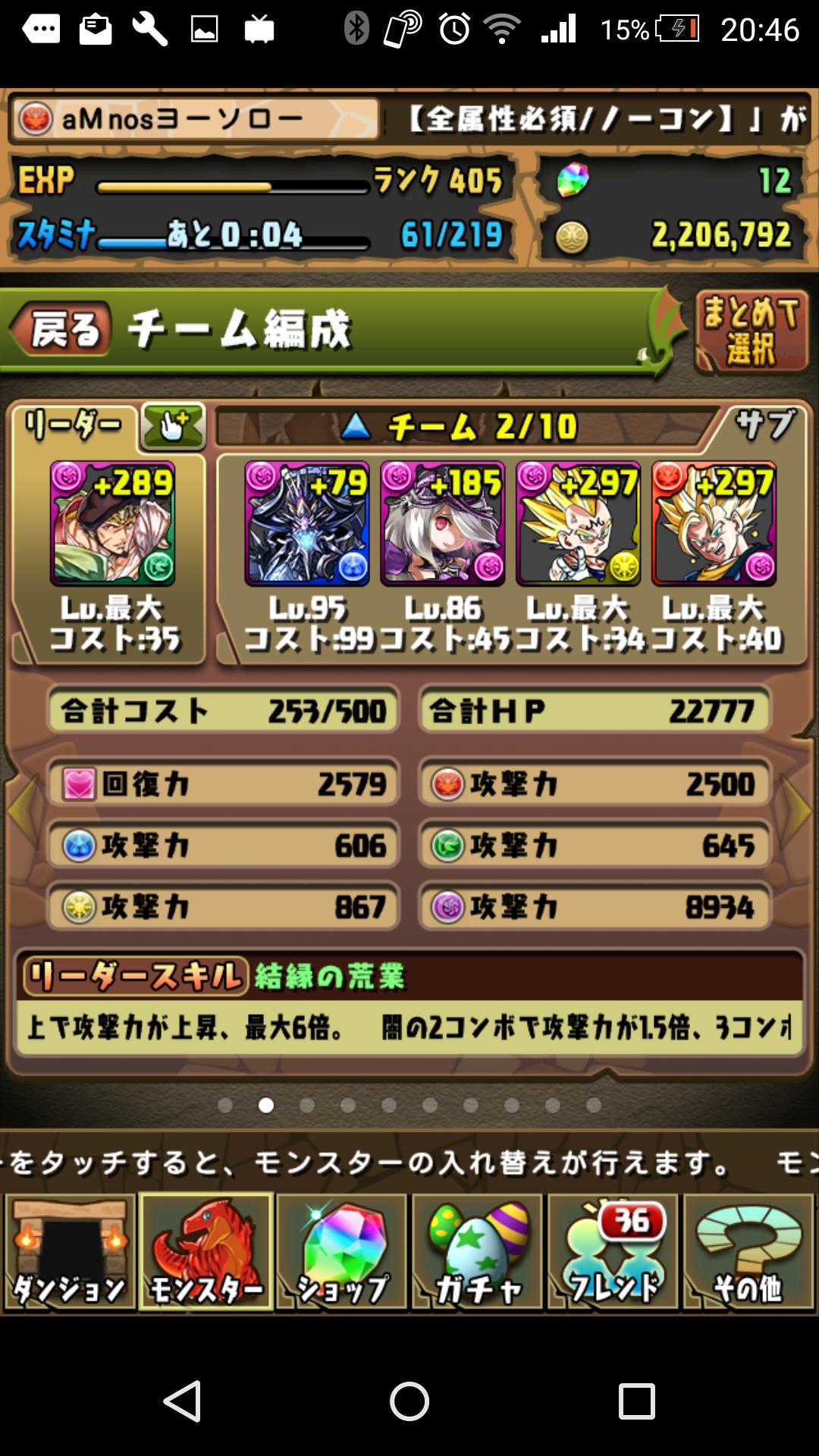819x1456 pixels.
Task: Open the ダンジョン tab
Action: 70,1251
